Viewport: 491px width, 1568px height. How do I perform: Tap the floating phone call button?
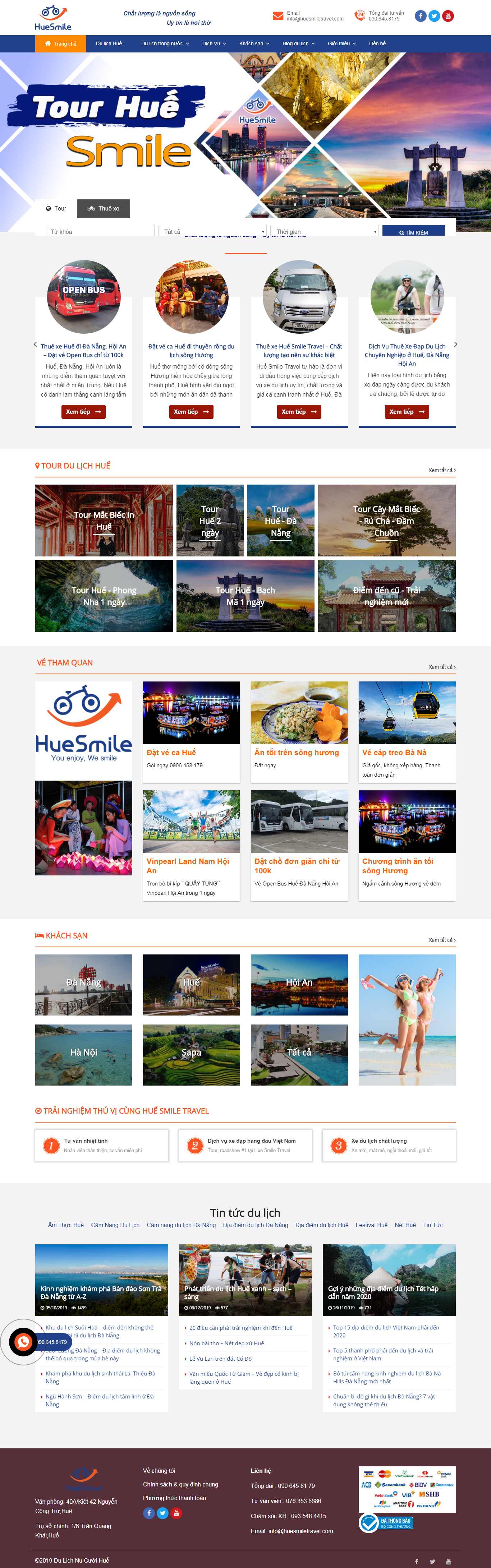tap(23, 1342)
